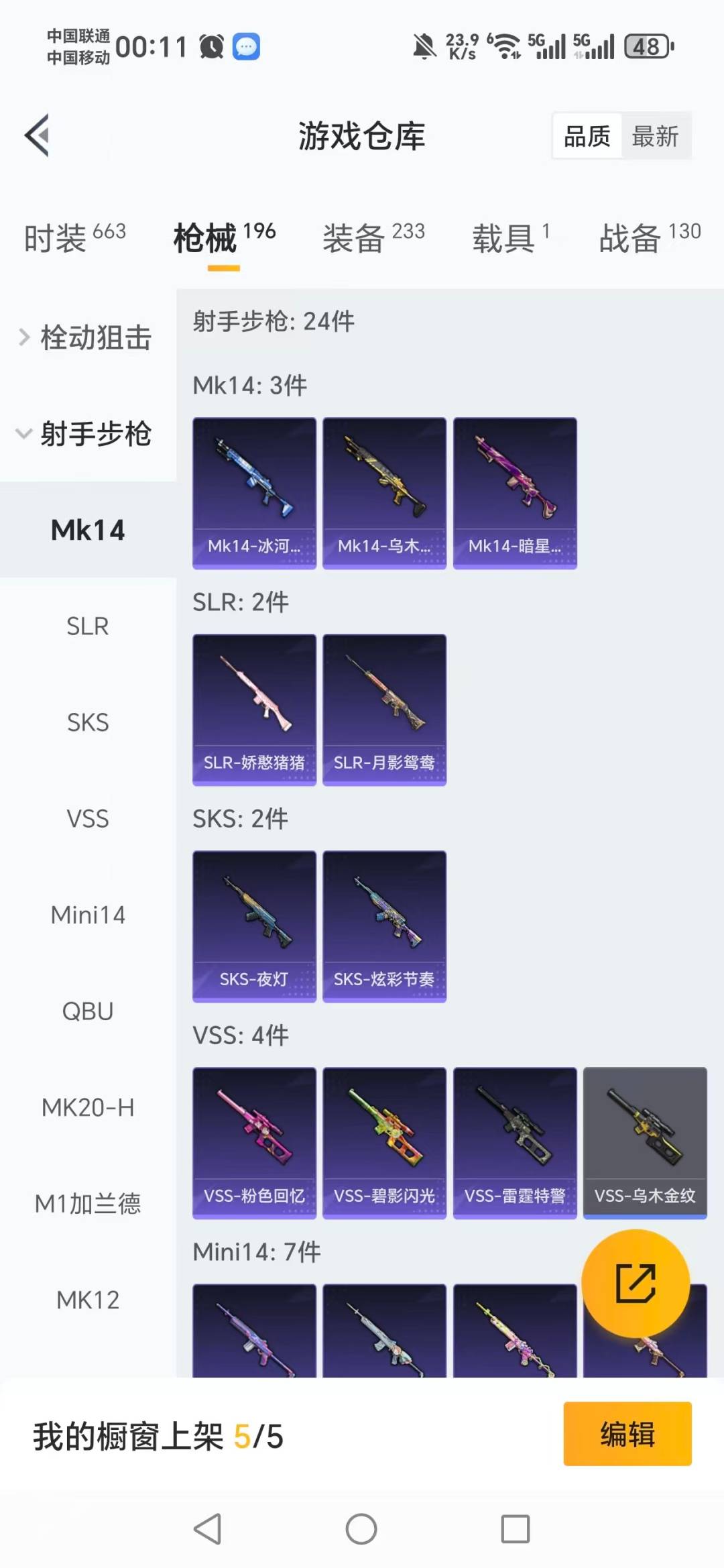The image size is (724, 1568).
Task: Tap the messaging bubble icon in status bar
Action: point(247,46)
